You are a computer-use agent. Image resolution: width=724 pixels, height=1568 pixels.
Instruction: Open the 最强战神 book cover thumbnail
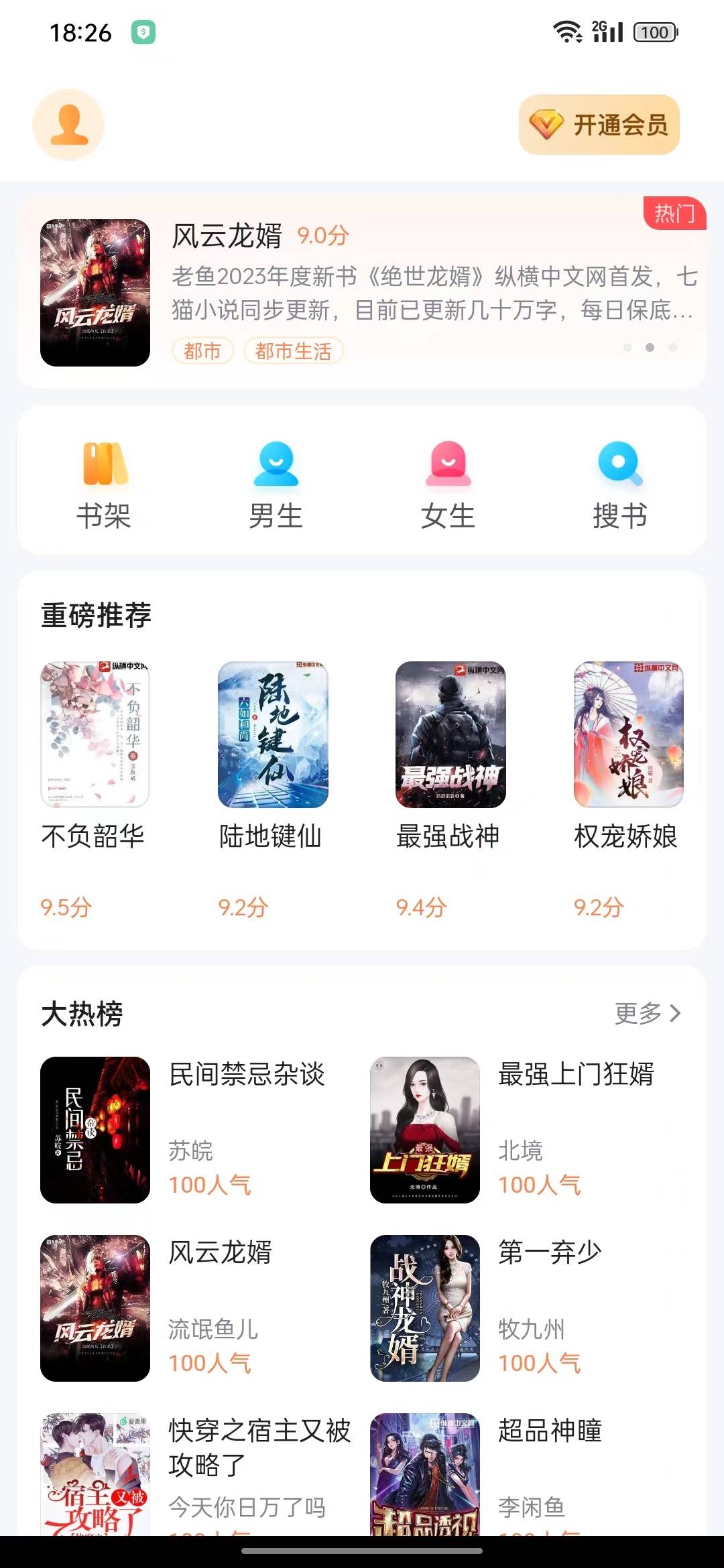(x=449, y=736)
